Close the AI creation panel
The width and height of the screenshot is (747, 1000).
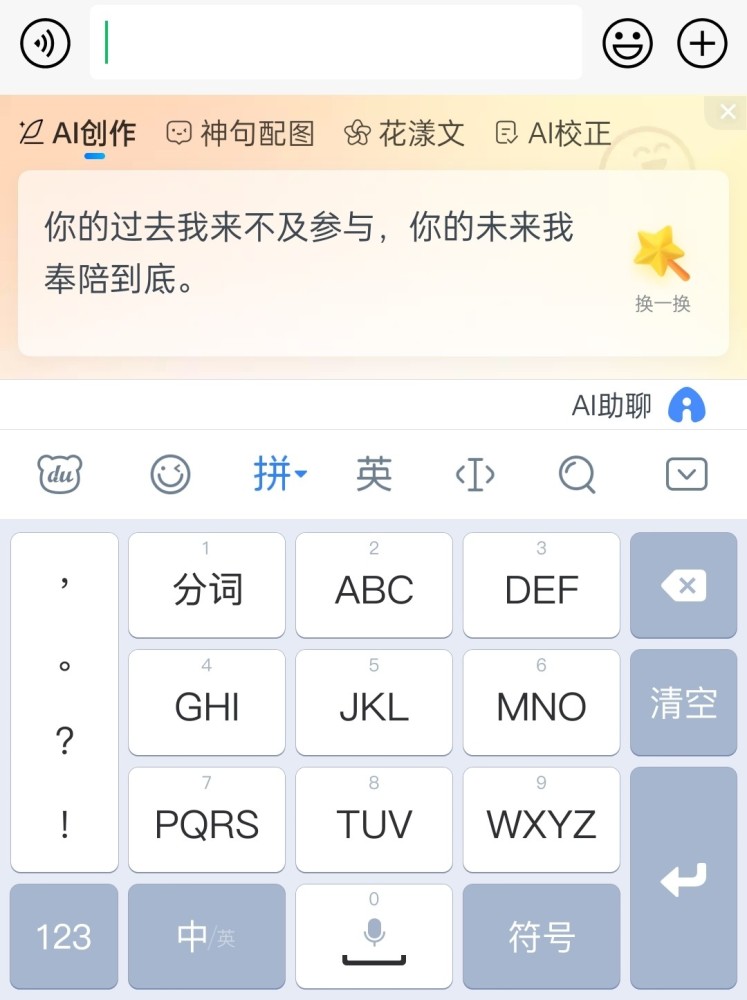727,112
